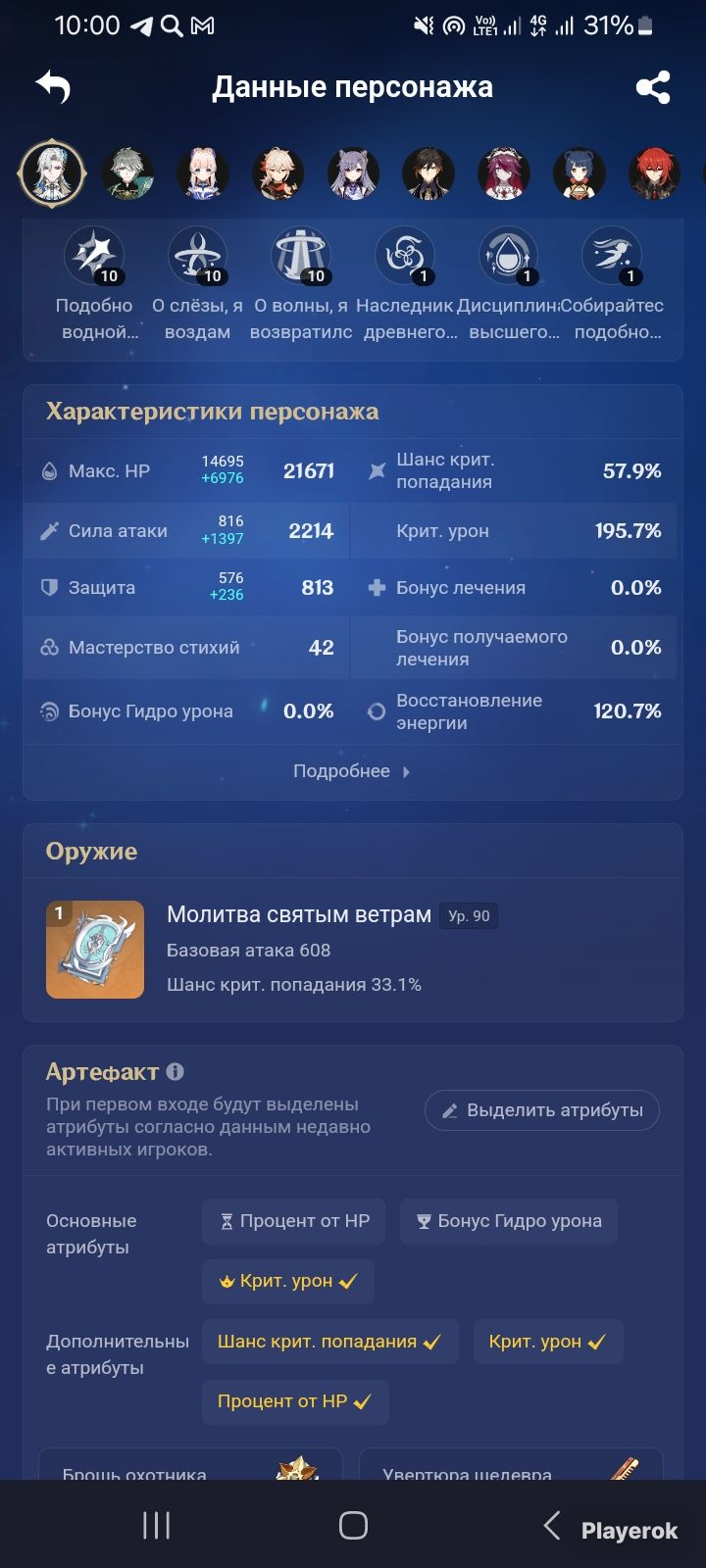
Task: Select the Zhongli character avatar
Action: [429, 173]
